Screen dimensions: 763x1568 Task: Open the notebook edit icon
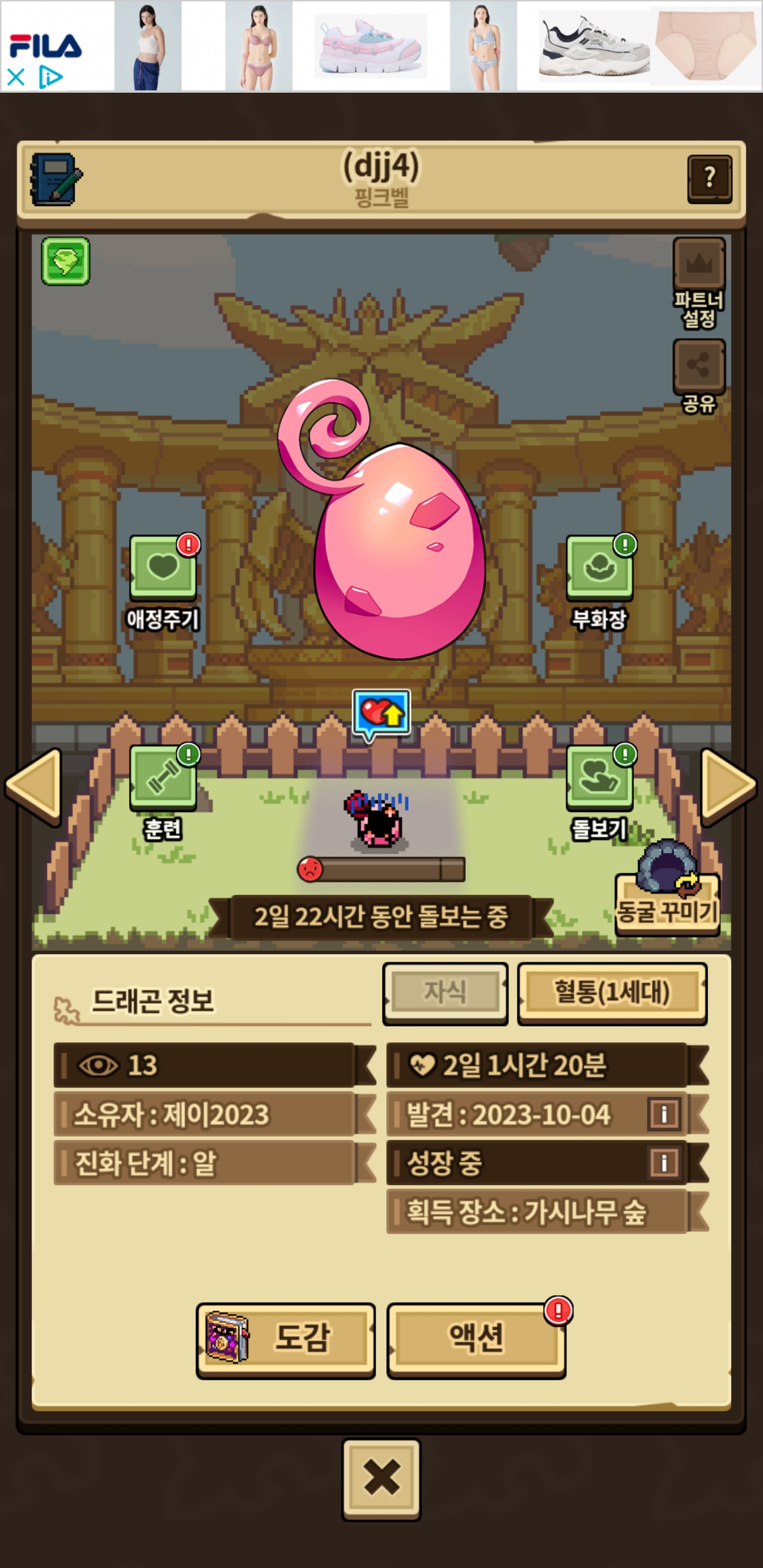pyautogui.click(x=56, y=180)
